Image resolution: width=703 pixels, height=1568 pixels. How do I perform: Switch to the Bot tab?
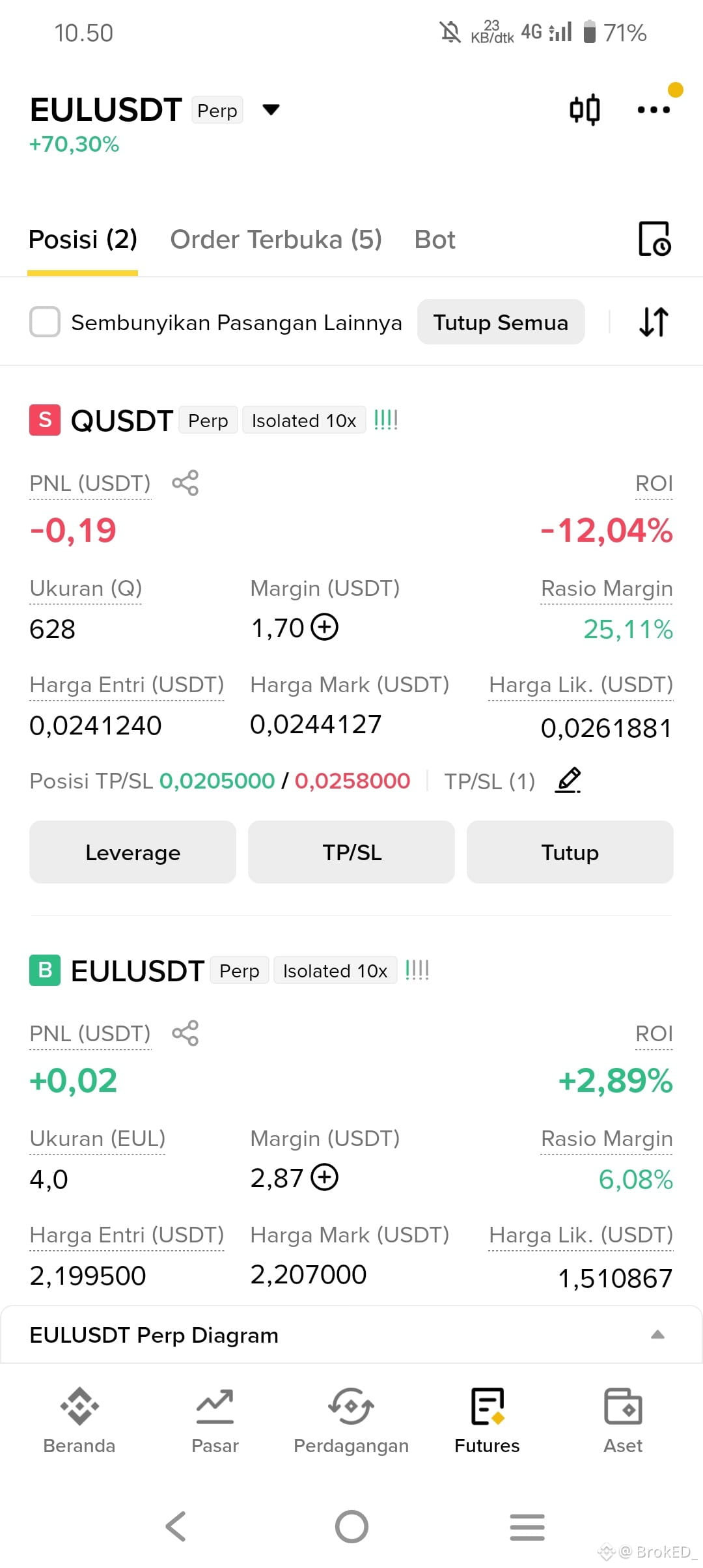(435, 240)
